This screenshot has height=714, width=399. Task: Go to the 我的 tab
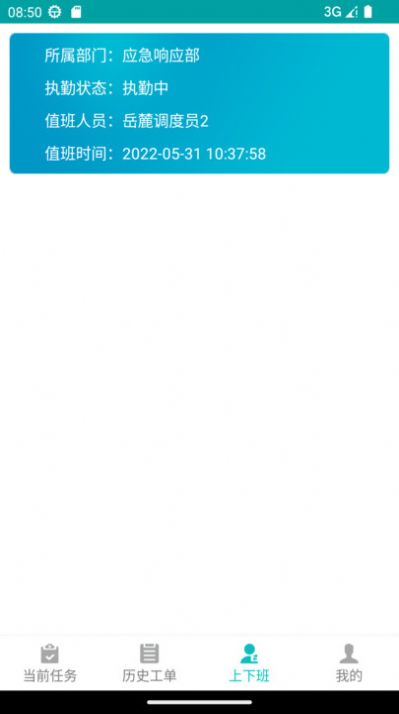(x=349, y=663)
